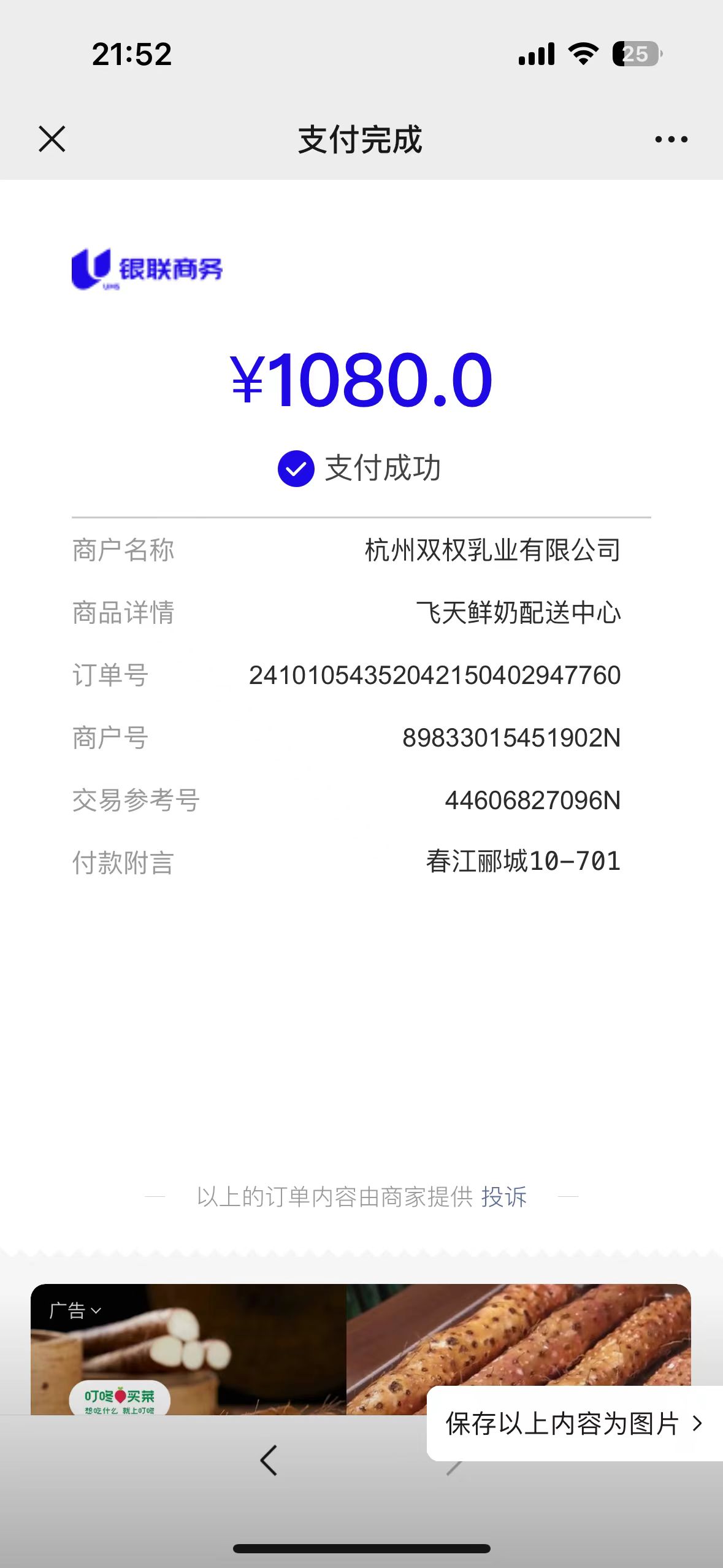Close the payment complete page
This screenshot has width=723, height=1568.
(x=52, y=139)
